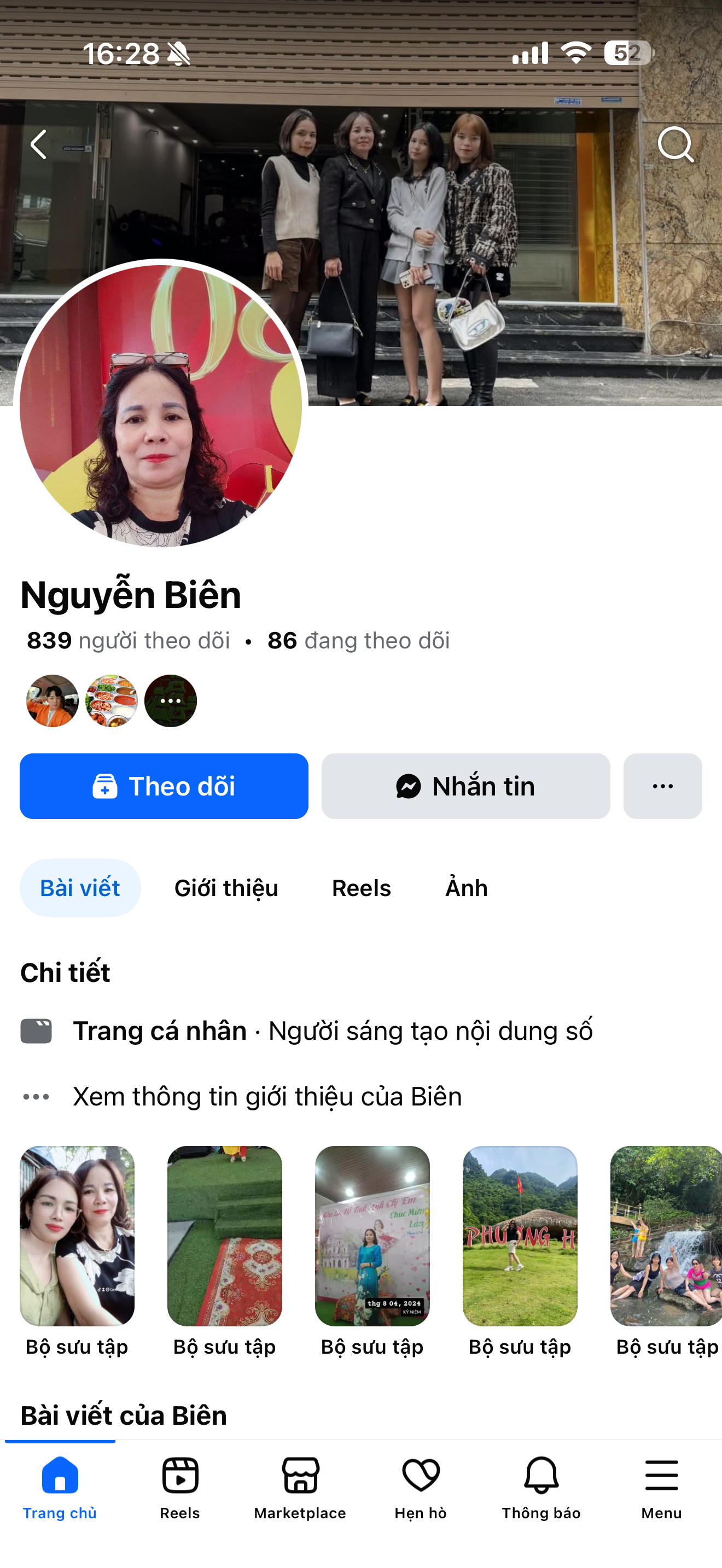Open the profile's Reels tab
Screen dimensions: 722x1568
(361, 888)
